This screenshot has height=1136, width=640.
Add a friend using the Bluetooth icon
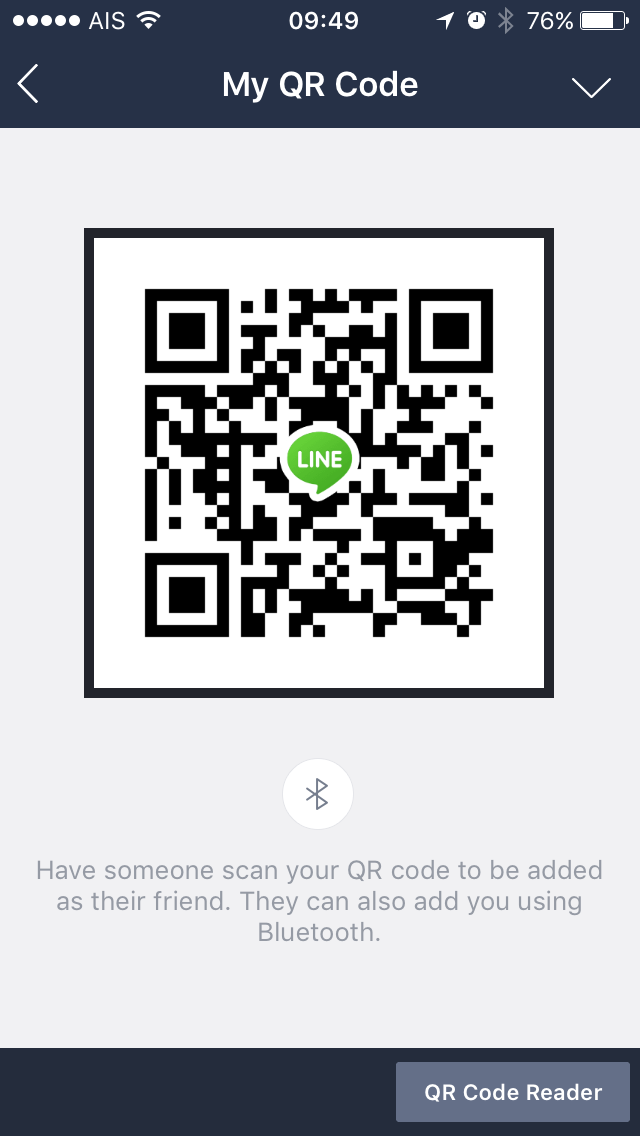coord(318,794)
